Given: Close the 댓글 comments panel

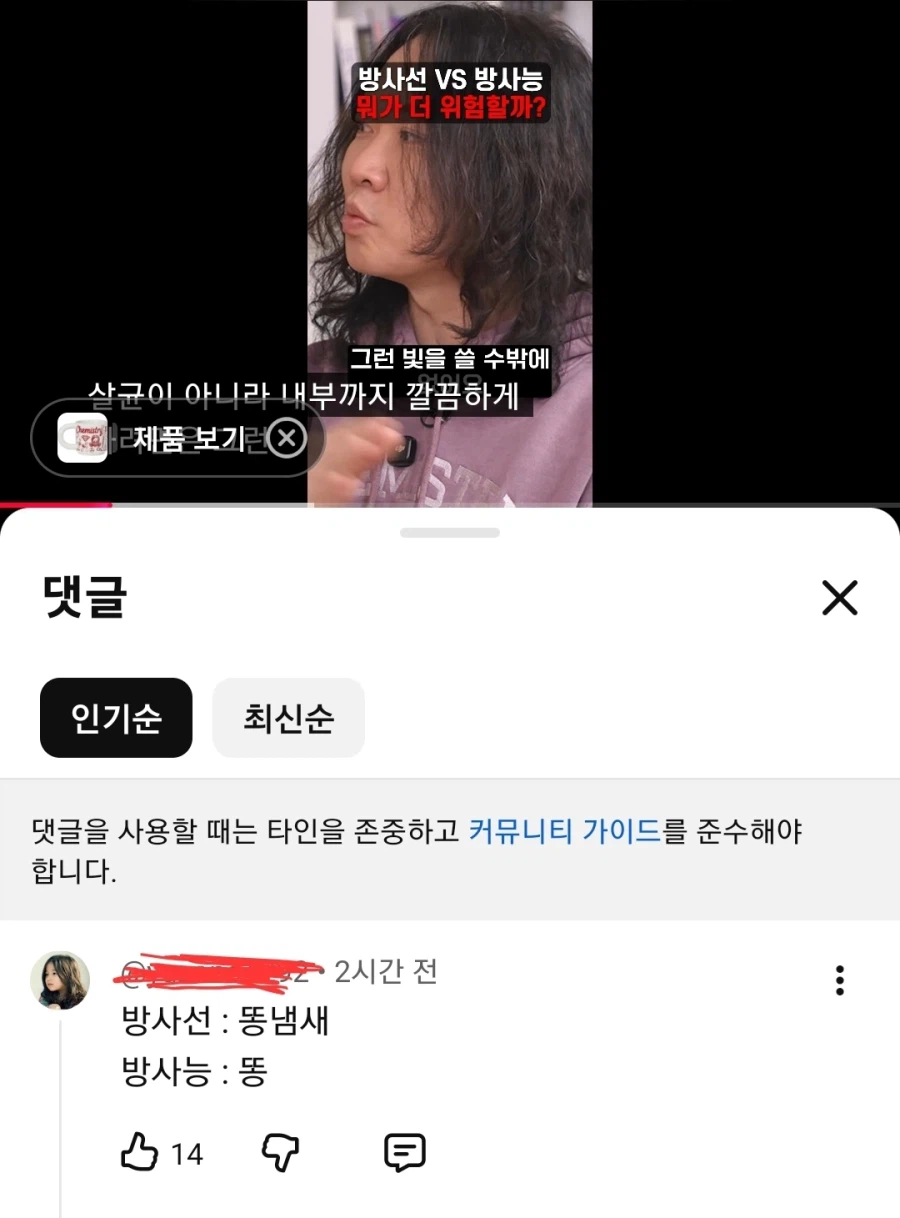Looking at the screenshot, I should coord(839,598).
